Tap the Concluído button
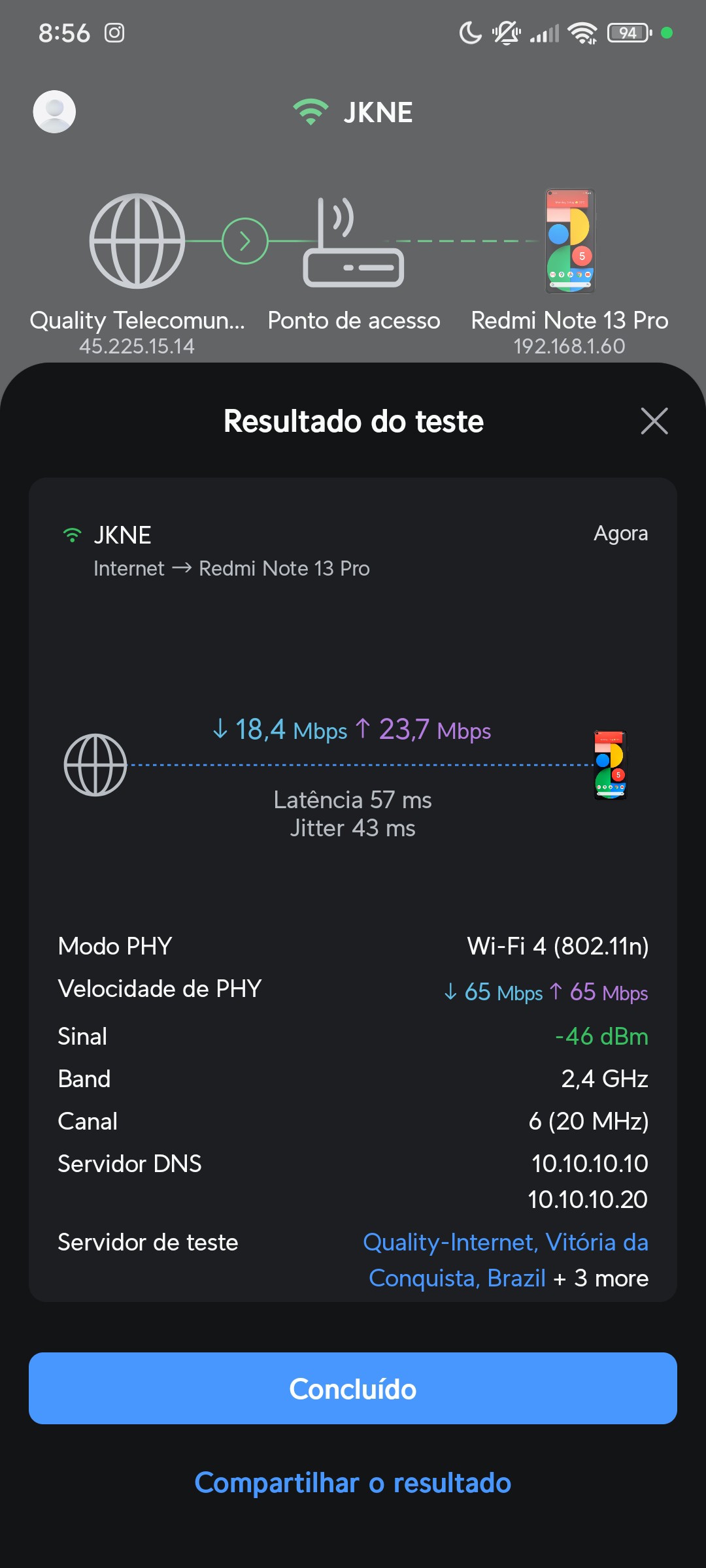 pyautogui.click(x=353, y=1388)
